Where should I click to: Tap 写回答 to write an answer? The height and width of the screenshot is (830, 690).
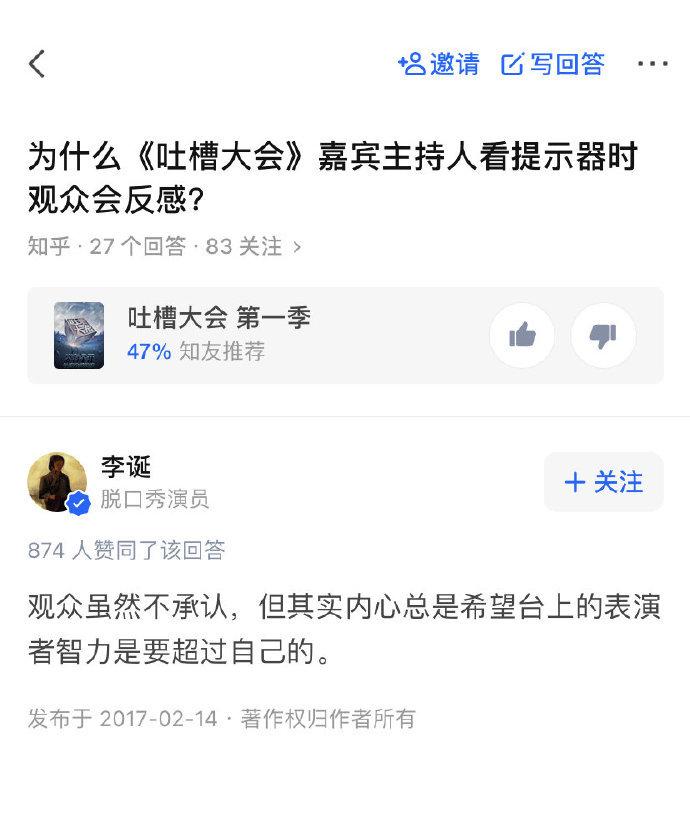553,64
